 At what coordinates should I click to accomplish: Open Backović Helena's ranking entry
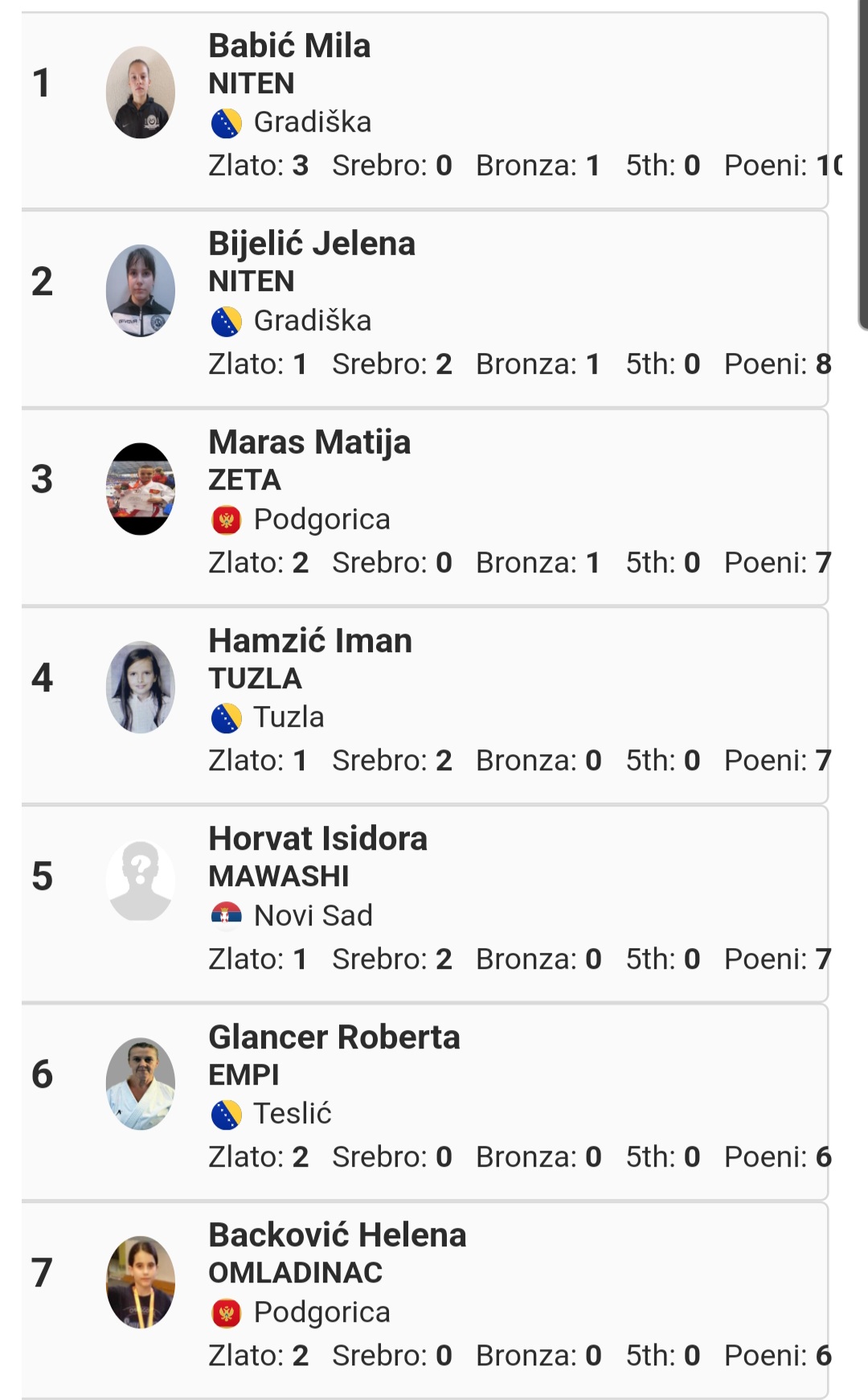424,1300
